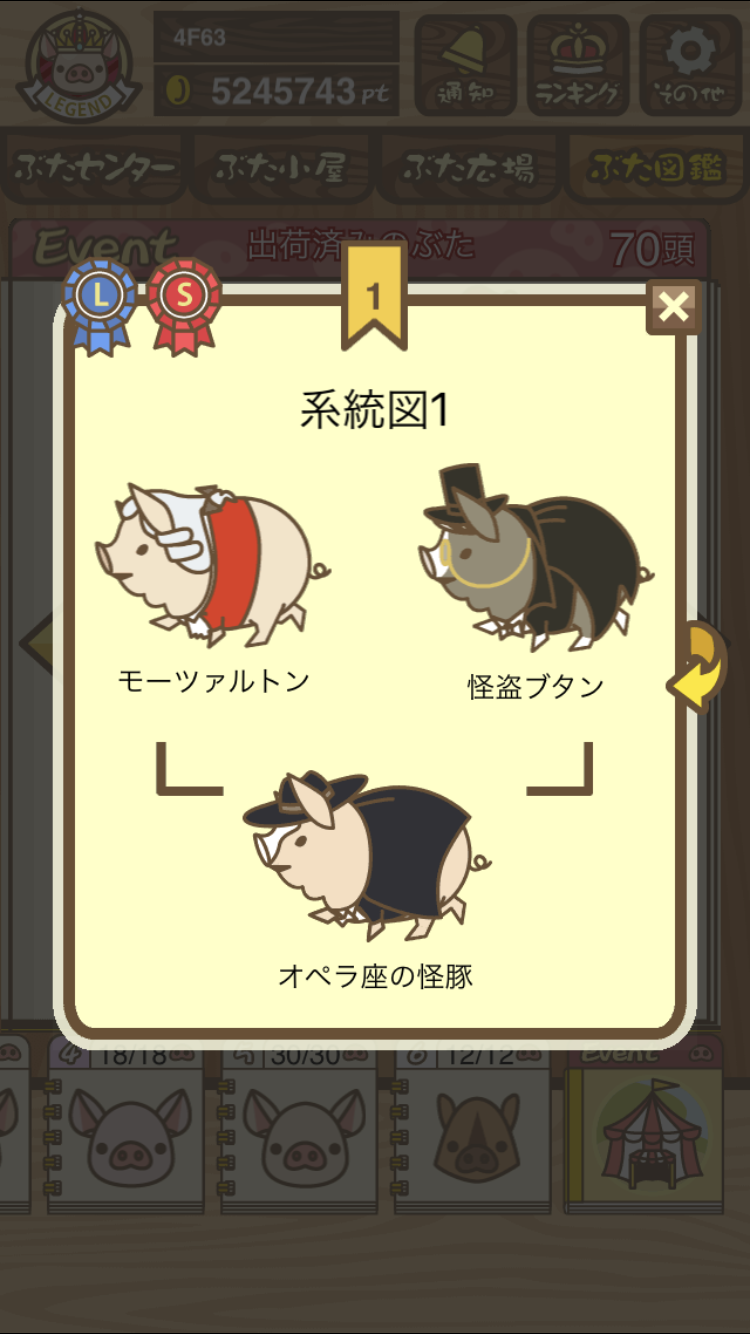Select the 怪盗ブタン pig
This screenshot has width=750, height=1334.
(535, 565)
